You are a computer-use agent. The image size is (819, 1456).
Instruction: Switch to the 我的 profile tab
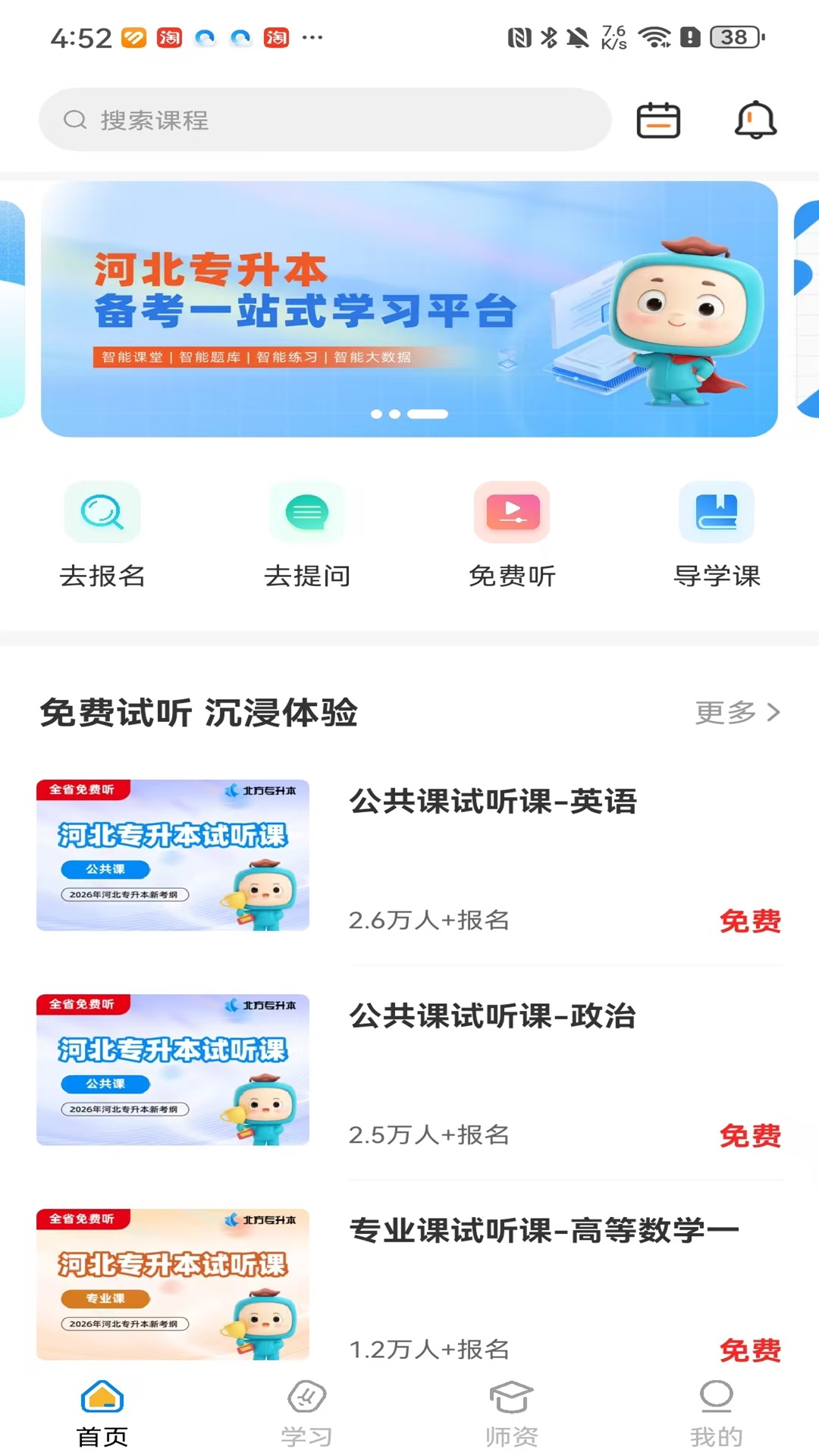(716, 1408)
